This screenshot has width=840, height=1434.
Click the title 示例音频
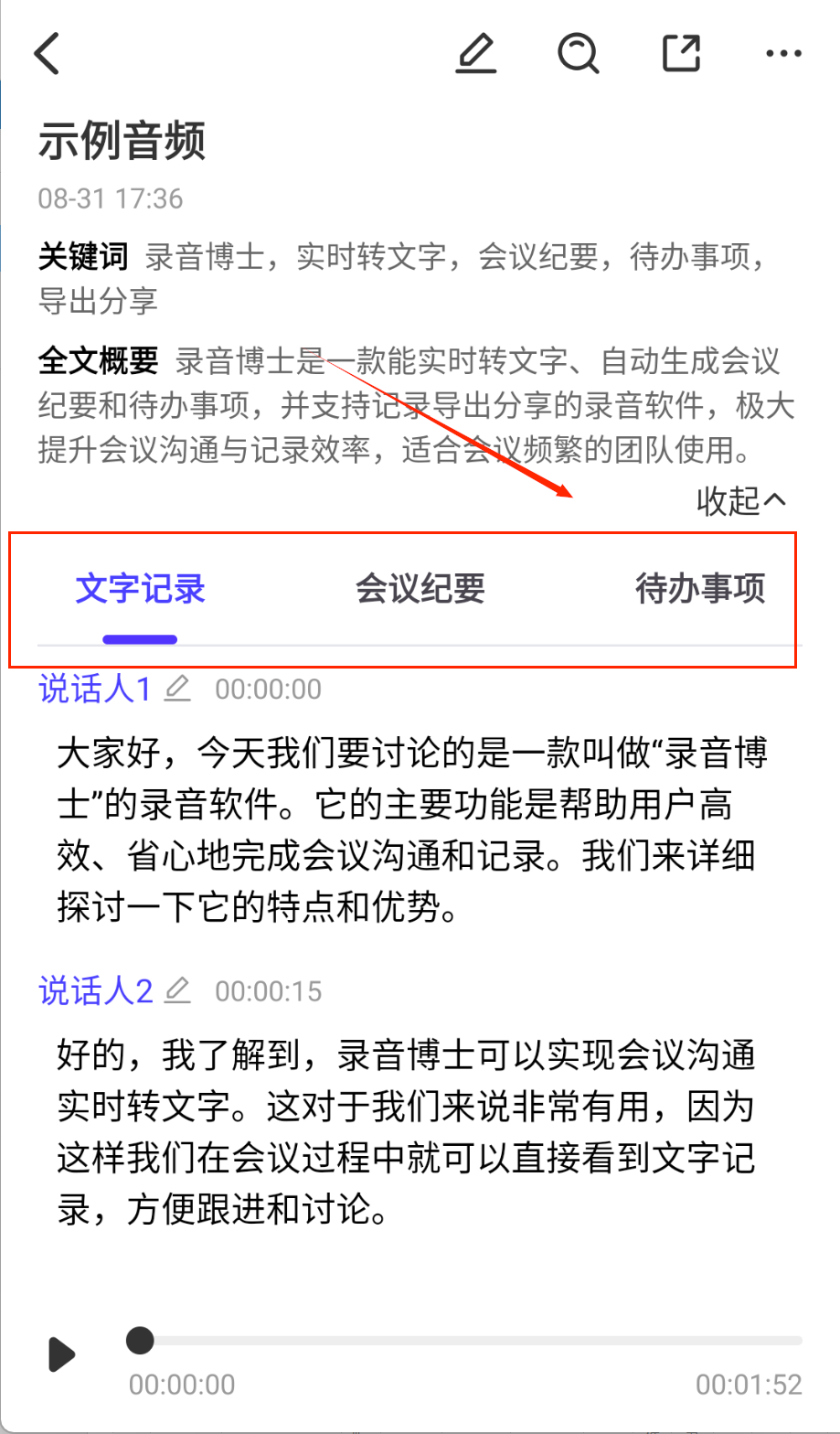(x=122, y=141)
